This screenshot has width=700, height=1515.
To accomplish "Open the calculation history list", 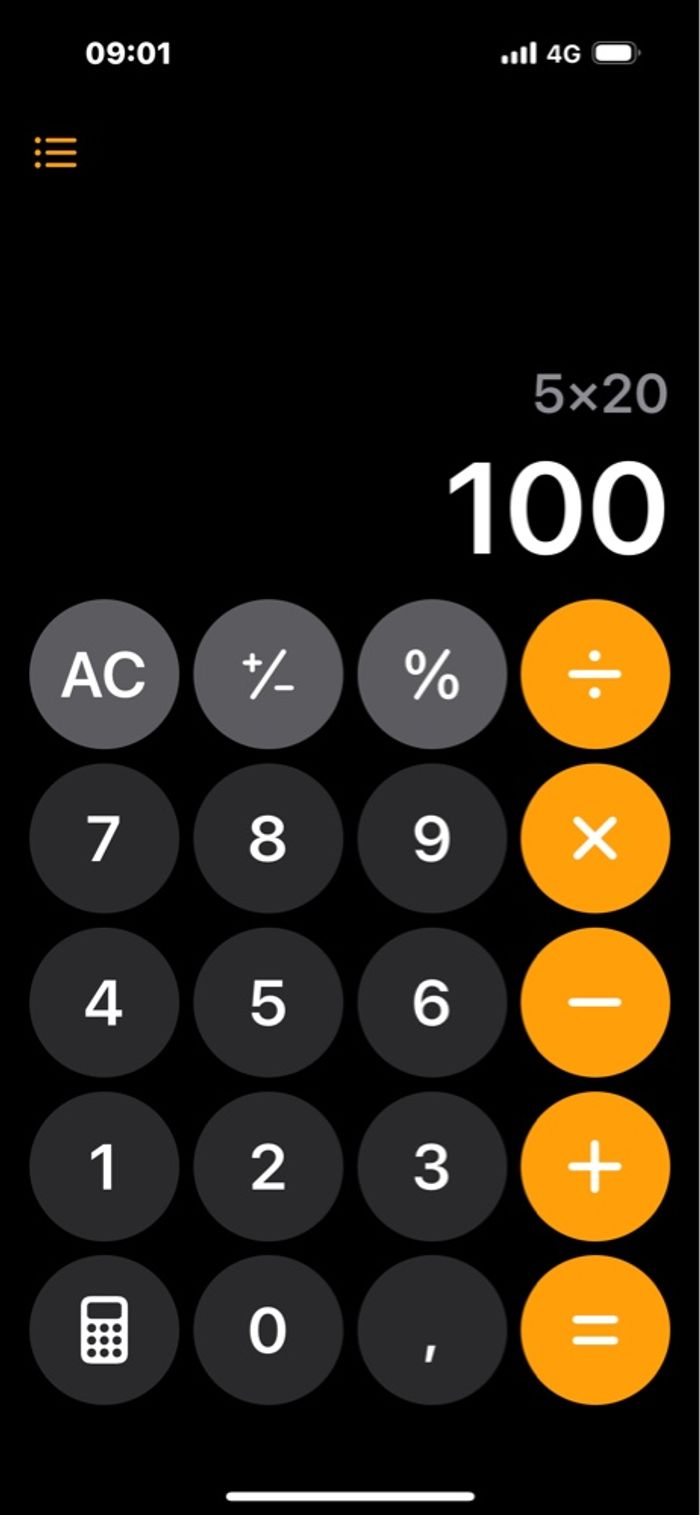I will pos(56,152).
